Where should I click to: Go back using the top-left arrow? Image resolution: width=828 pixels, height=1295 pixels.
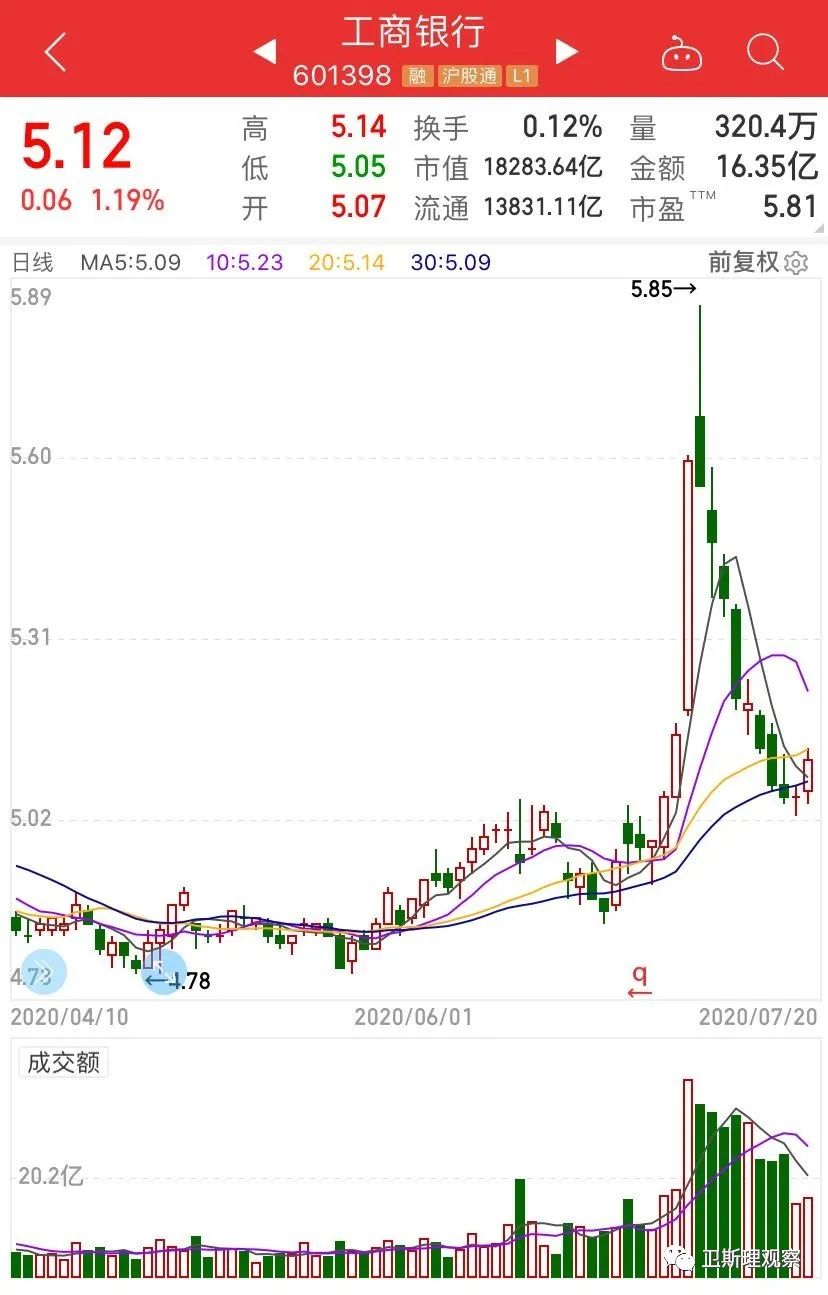(55, 52)
